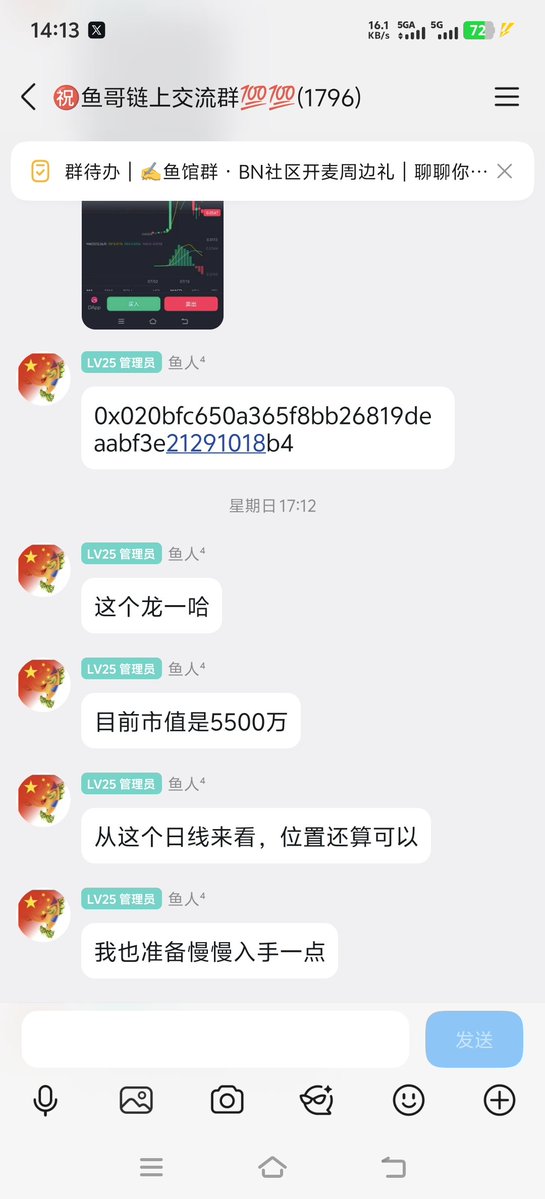Open the photo gallery picker
The image size is (545, 1199).
136,1100
